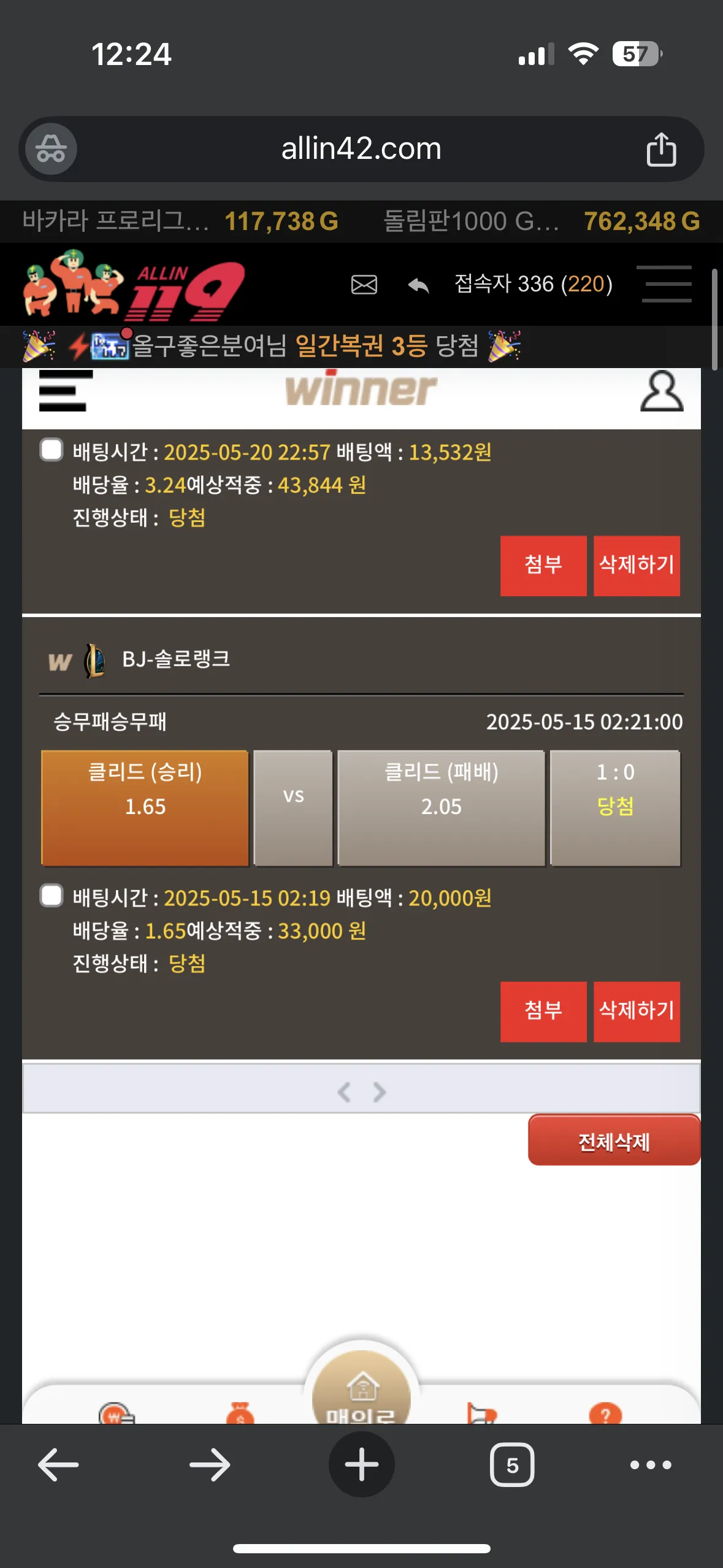Tap 첨부 for the 13,532원 bet
Screen dimensions: 723x1568
tap(543, 566)
